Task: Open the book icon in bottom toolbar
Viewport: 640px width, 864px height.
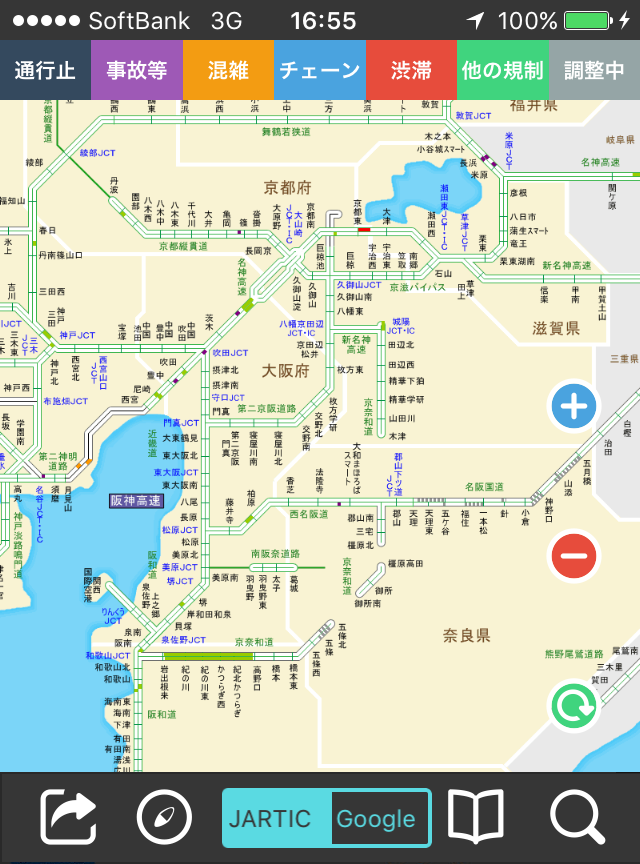Action: click(476, 818)
